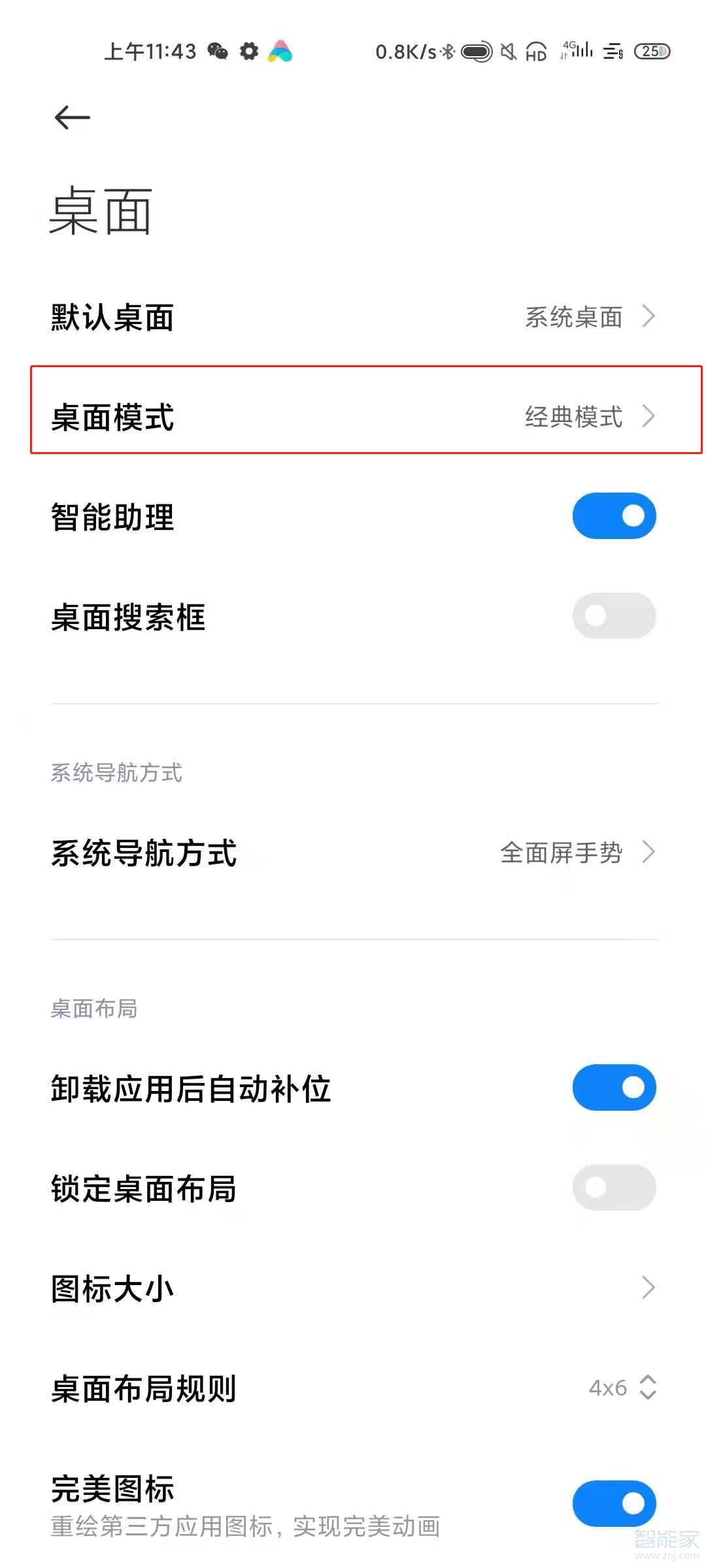706x1568 pixels.
Task: Enable the 锁定桌面布局 toggle
Action: point(614,1187)
